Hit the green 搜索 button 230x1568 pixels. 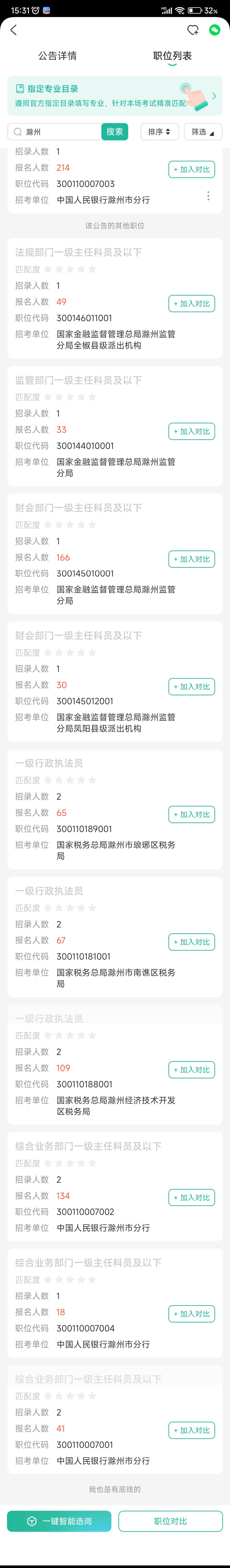tap(114, 131)
